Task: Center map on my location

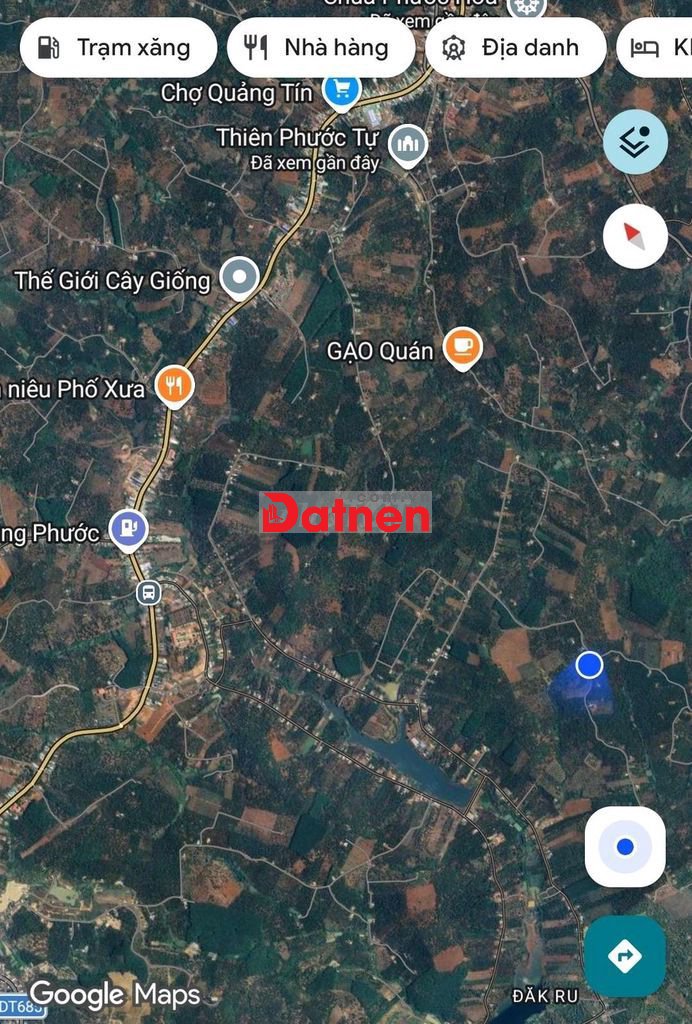Action: [x=625, y=847]
